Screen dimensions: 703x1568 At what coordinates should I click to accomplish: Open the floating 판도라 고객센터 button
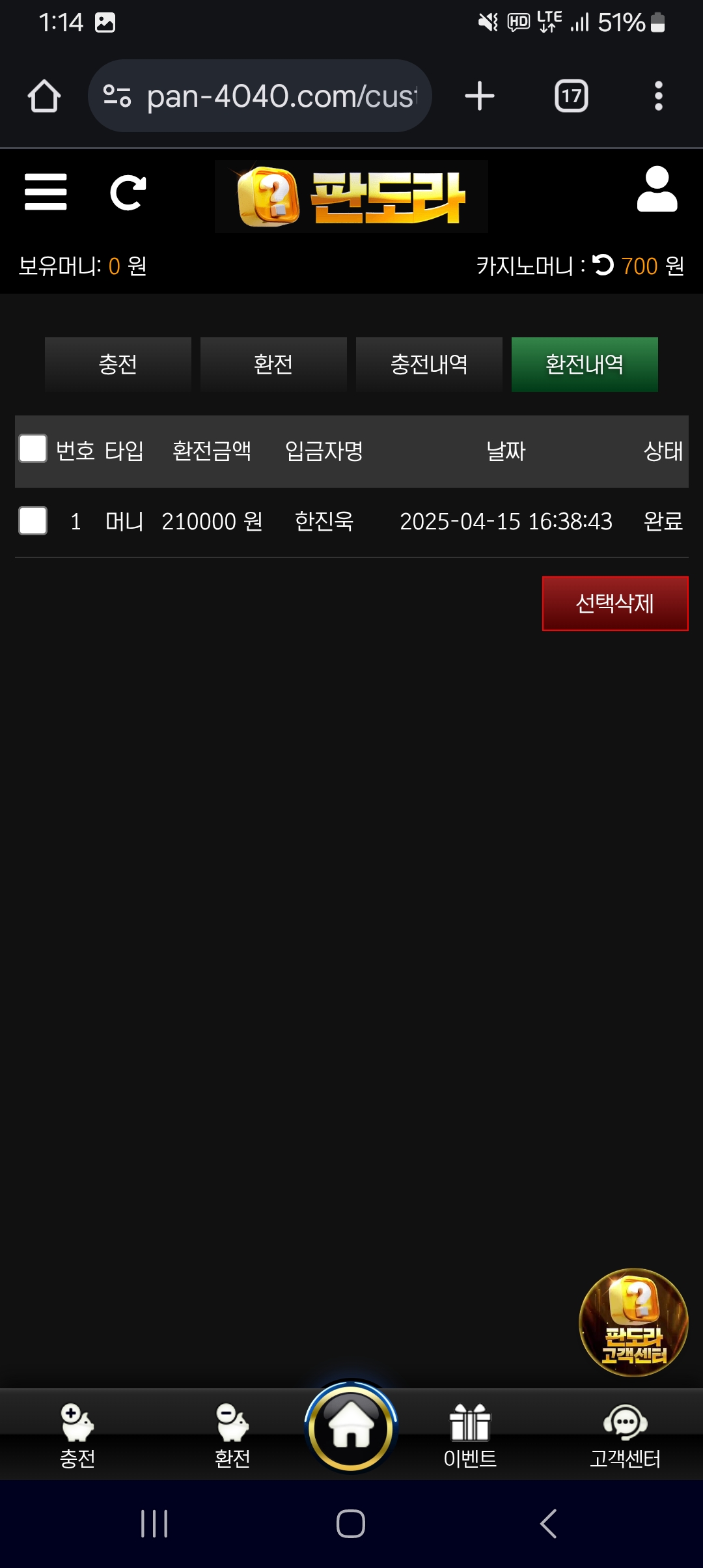[x=633, y=1322]
